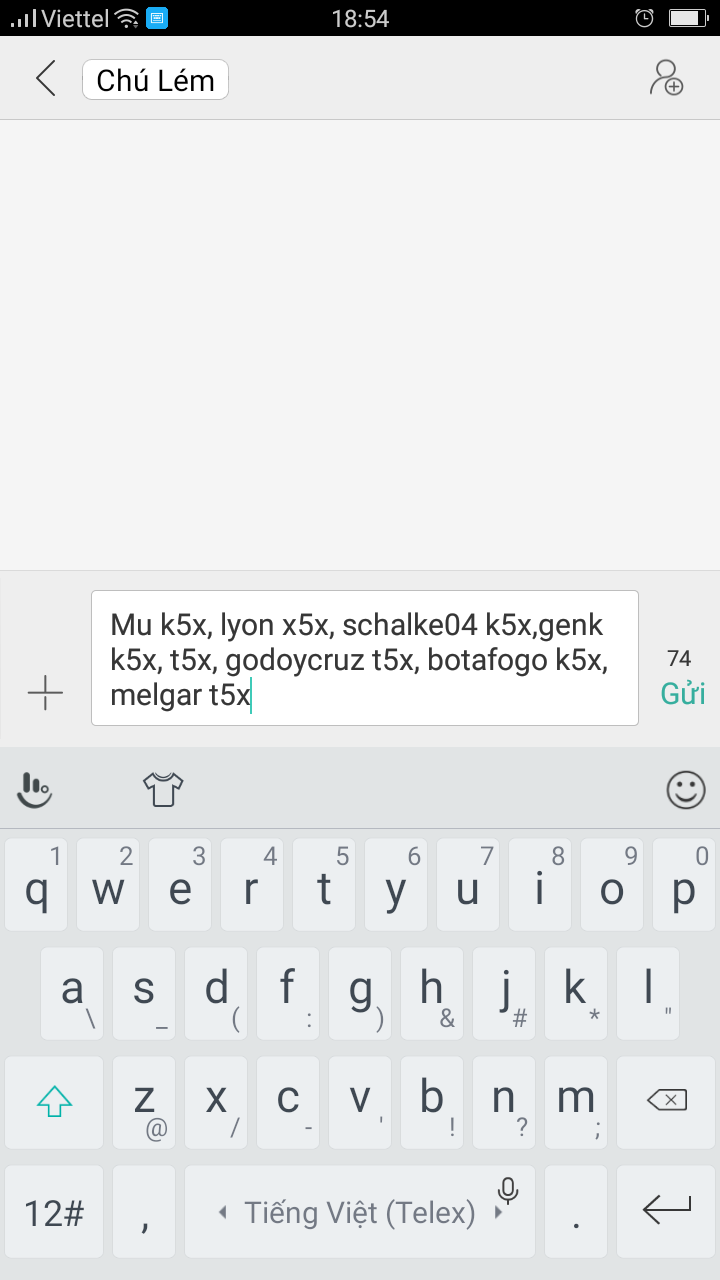720x1280 pixels.
Task: Go back from the message thread
Action: tap(46, 78)
